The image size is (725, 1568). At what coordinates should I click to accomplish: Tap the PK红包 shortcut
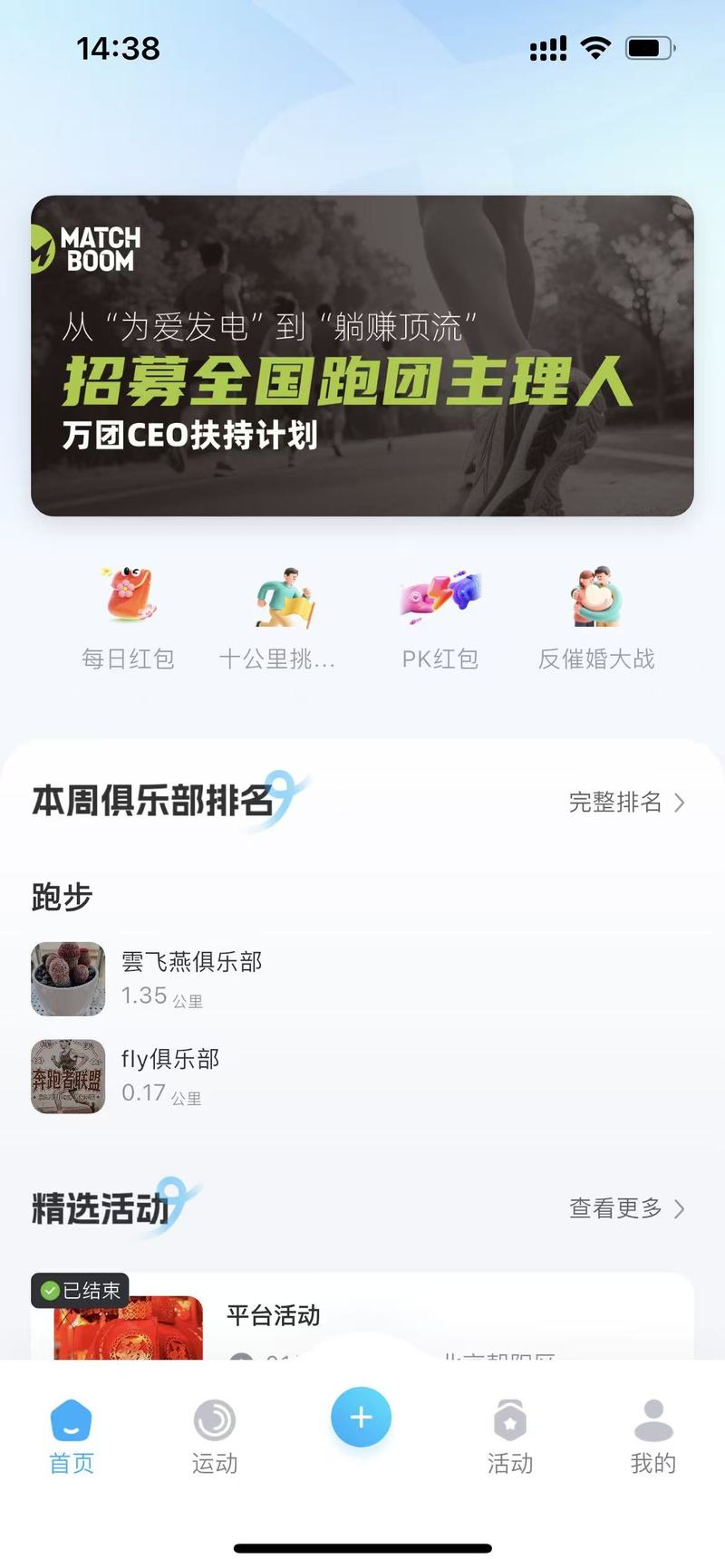(440, 618)
